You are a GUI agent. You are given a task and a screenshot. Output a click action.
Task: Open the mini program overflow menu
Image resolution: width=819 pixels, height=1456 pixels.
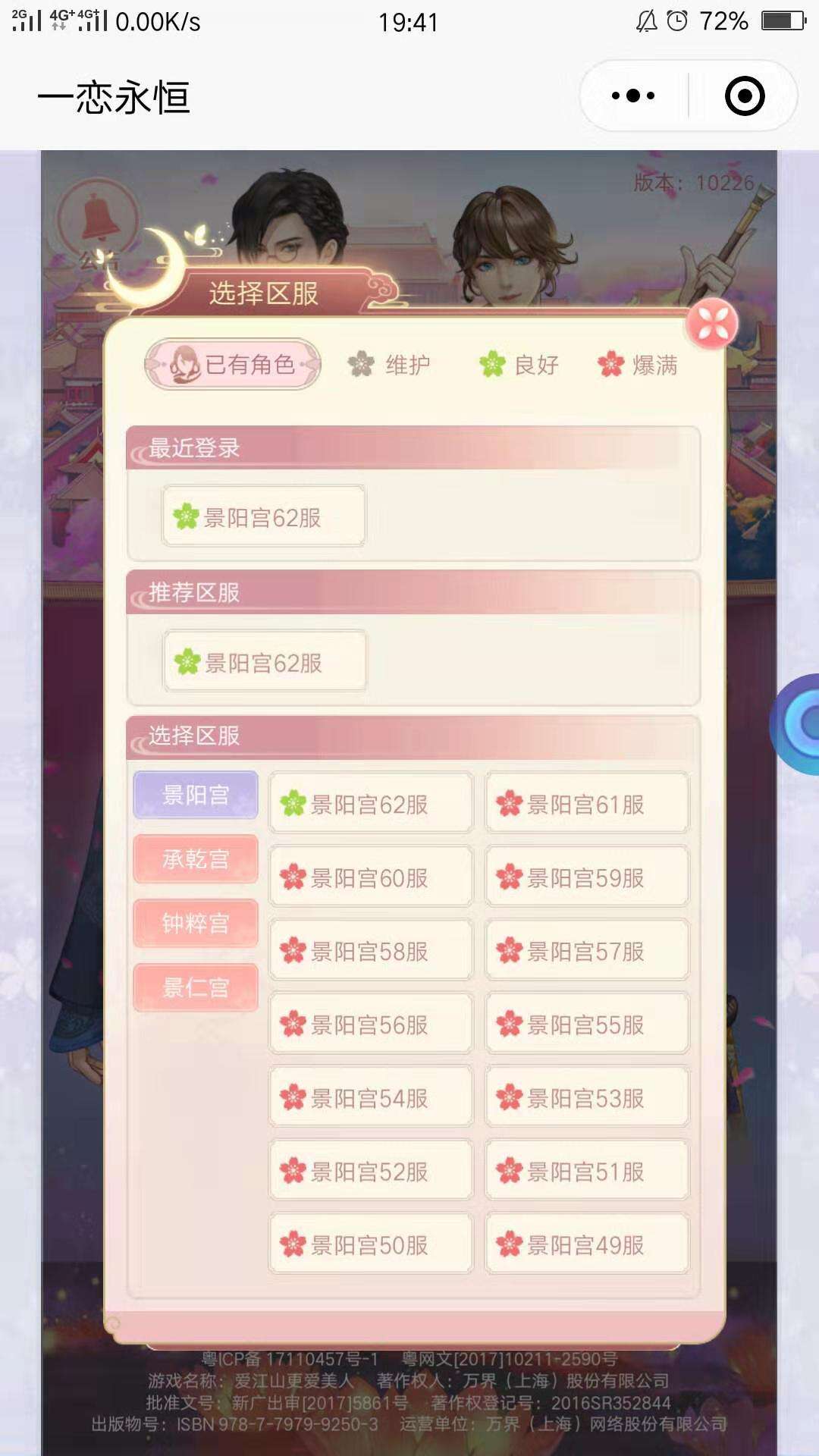click(633, 96)
